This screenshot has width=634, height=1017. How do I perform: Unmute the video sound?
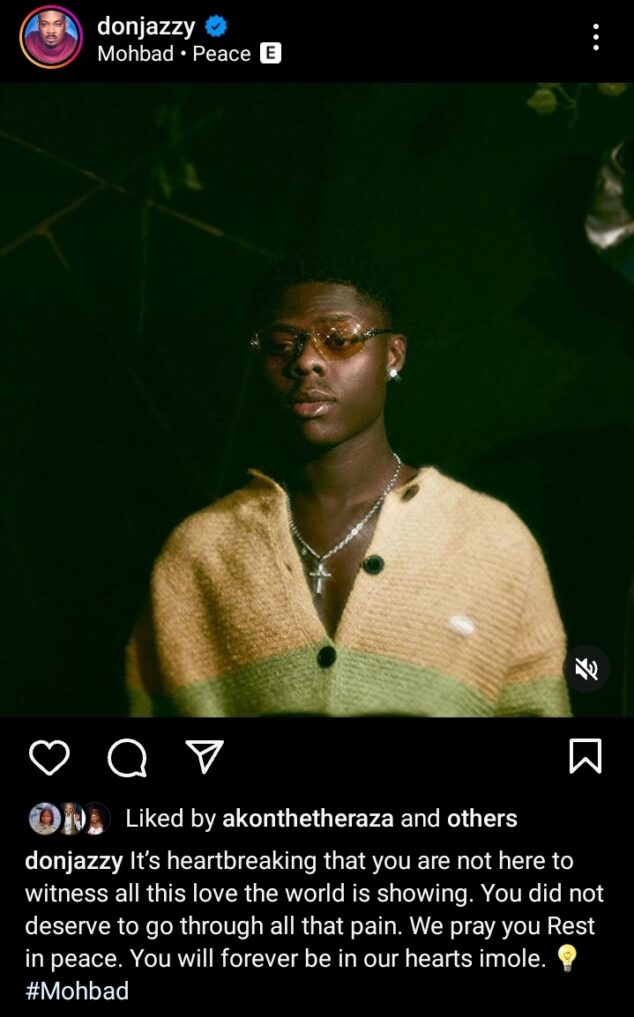pos(586,669)
